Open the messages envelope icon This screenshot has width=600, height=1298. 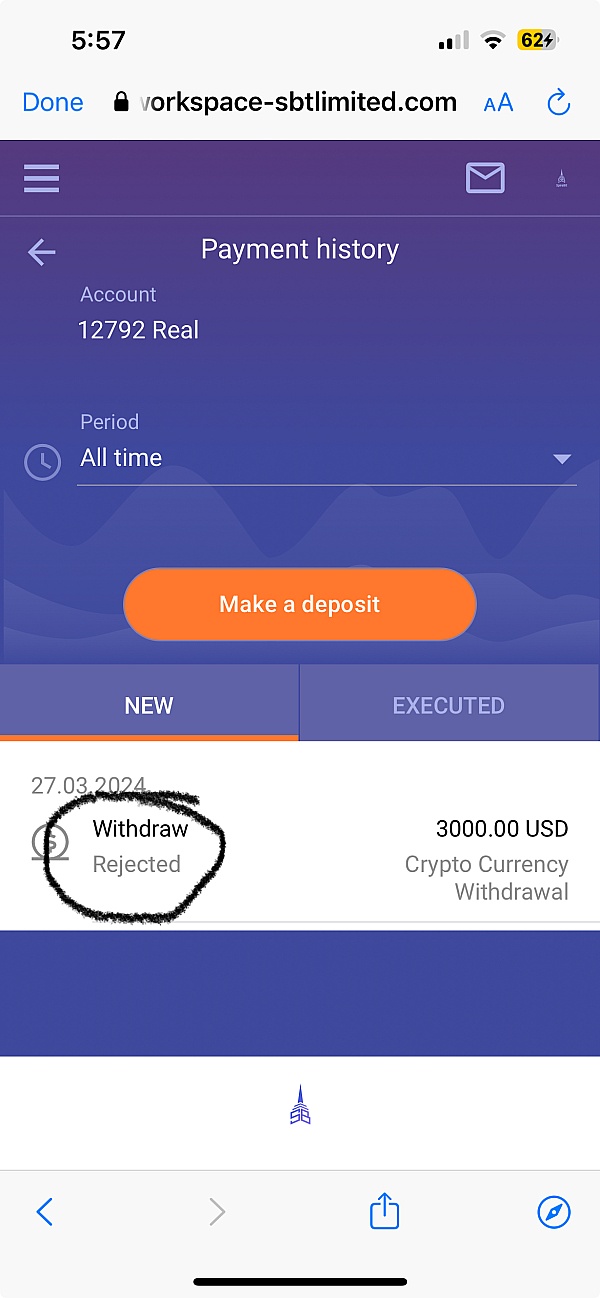(x=485, y=178)
